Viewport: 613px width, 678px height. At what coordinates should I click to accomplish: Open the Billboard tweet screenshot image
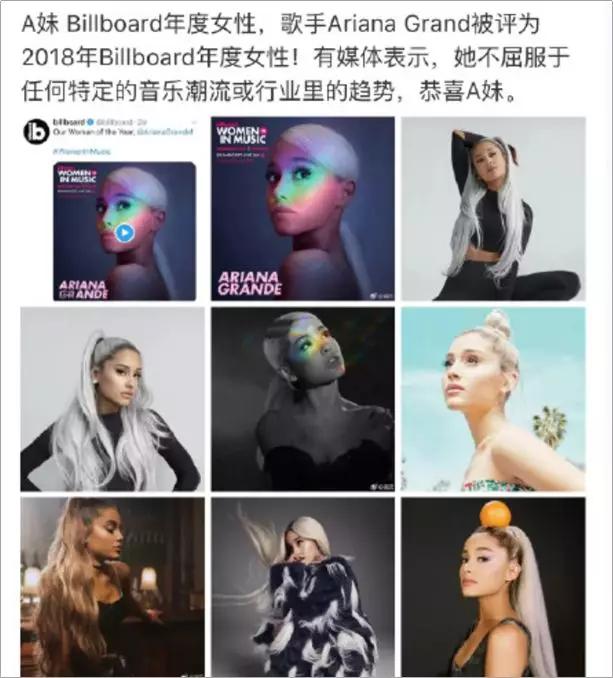(x=112, y=209)
